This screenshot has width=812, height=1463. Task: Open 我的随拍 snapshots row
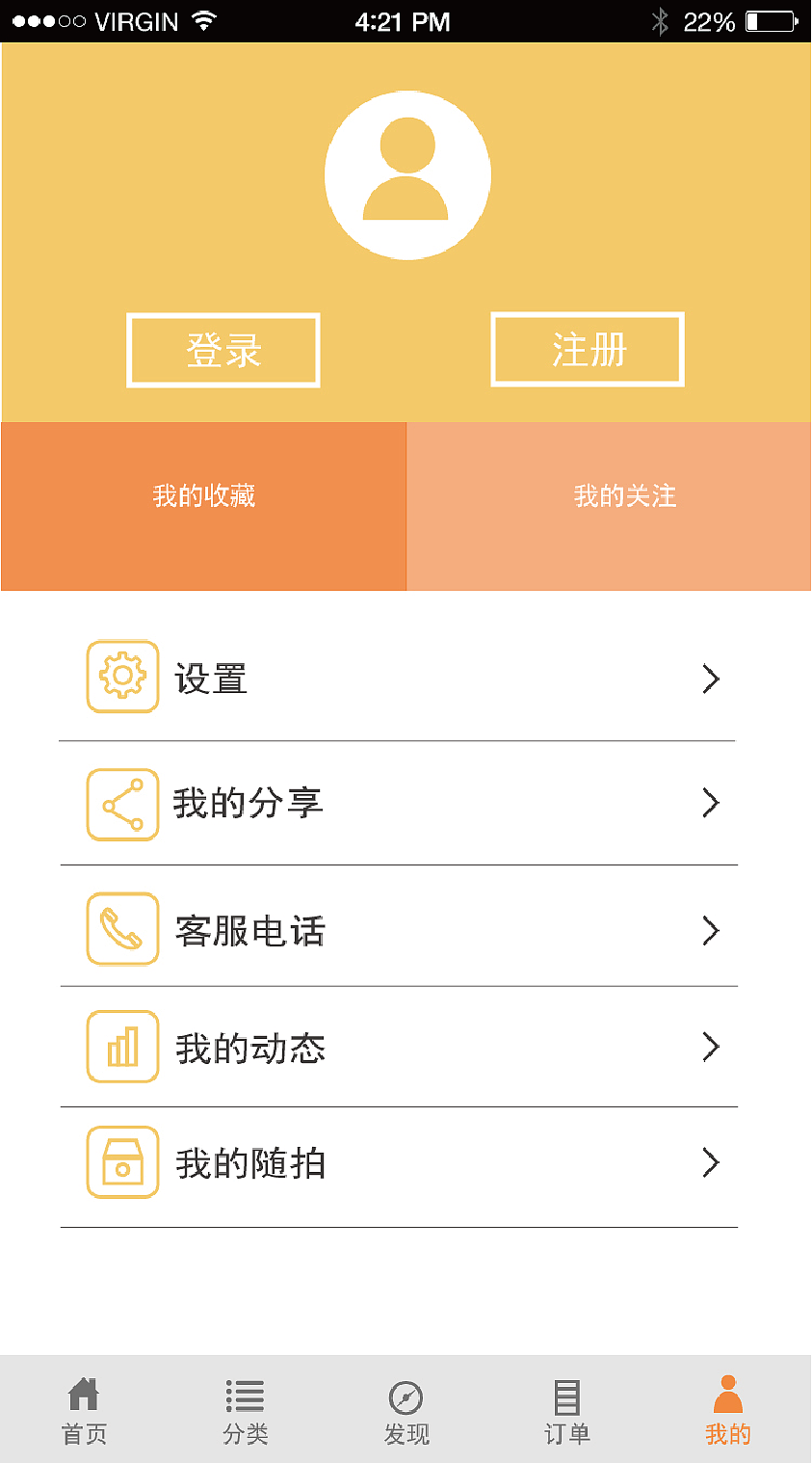click(x=398, y=1164)
